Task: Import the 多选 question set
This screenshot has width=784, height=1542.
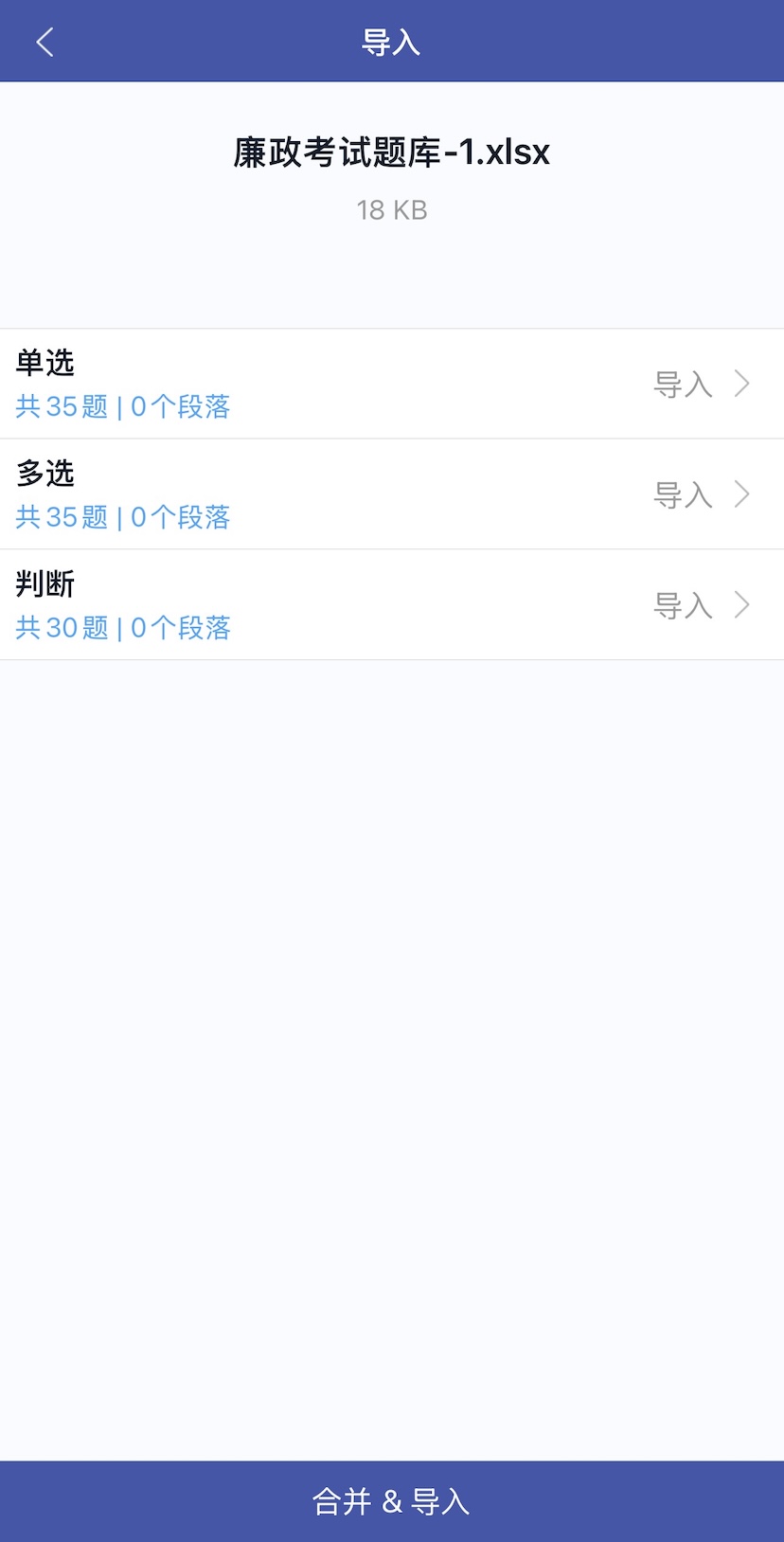Action: pyautogui.click(x=701, y=494)
